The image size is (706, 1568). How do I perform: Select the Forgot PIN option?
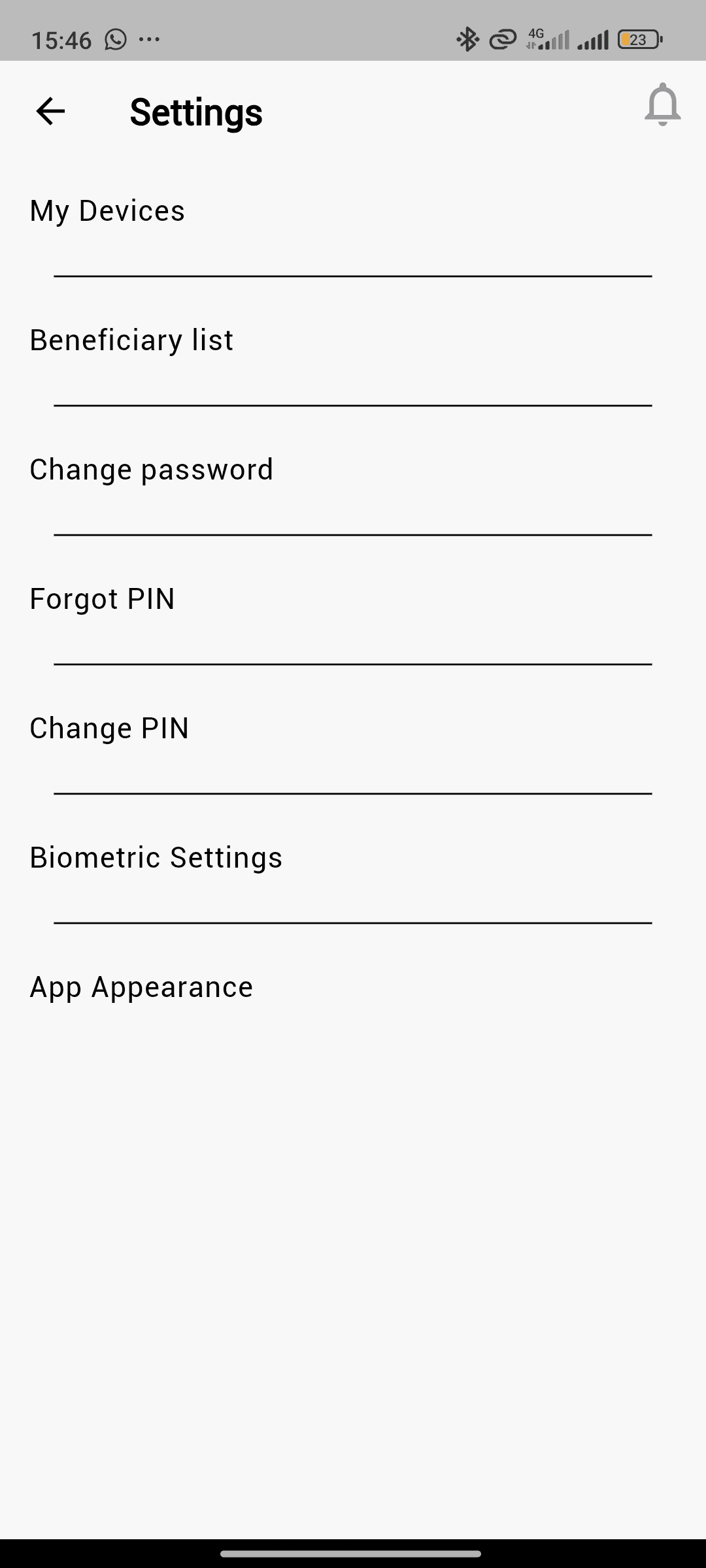click(x=103, y=599)
